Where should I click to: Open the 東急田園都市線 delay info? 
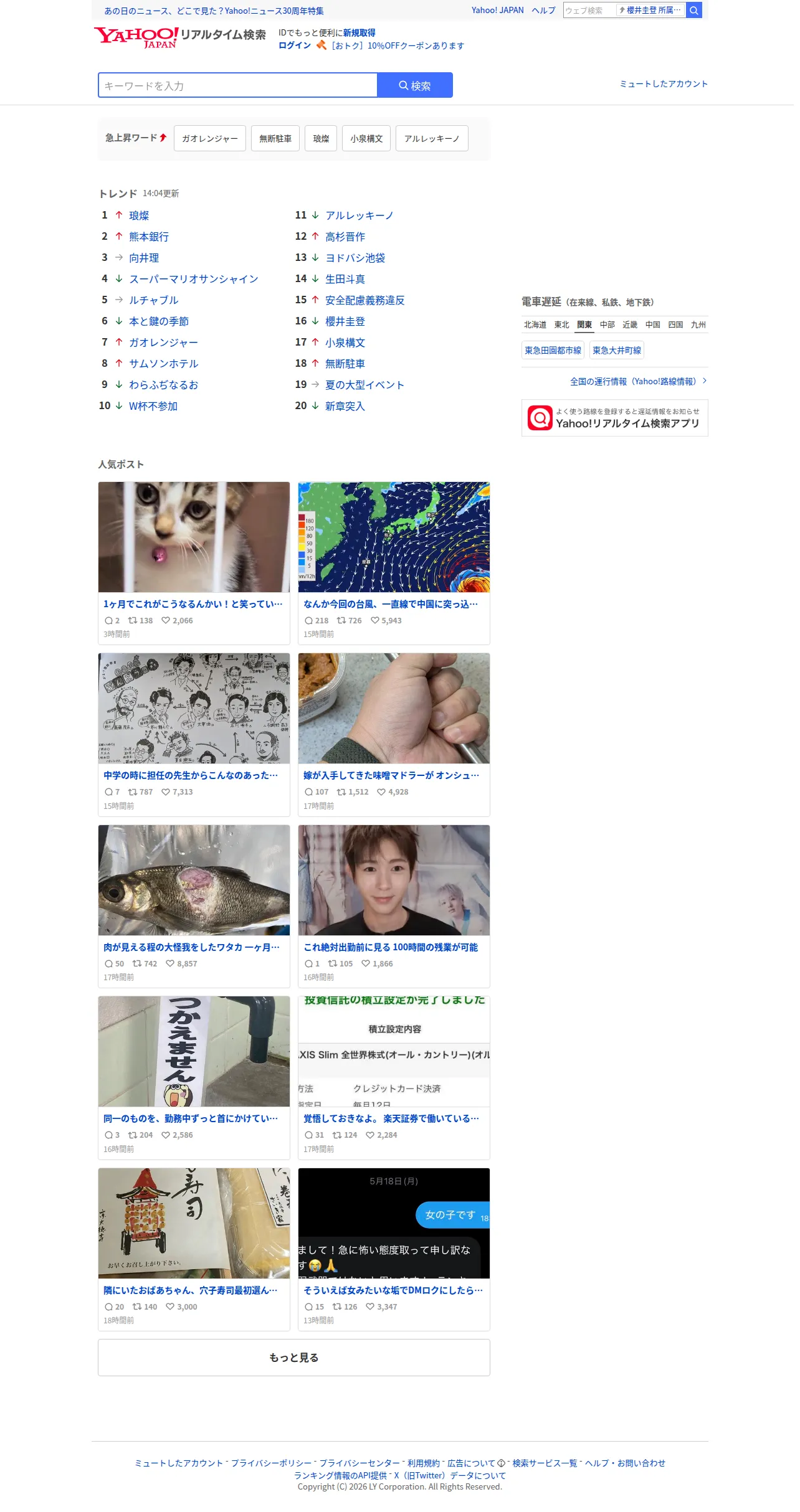pos(553,351)
